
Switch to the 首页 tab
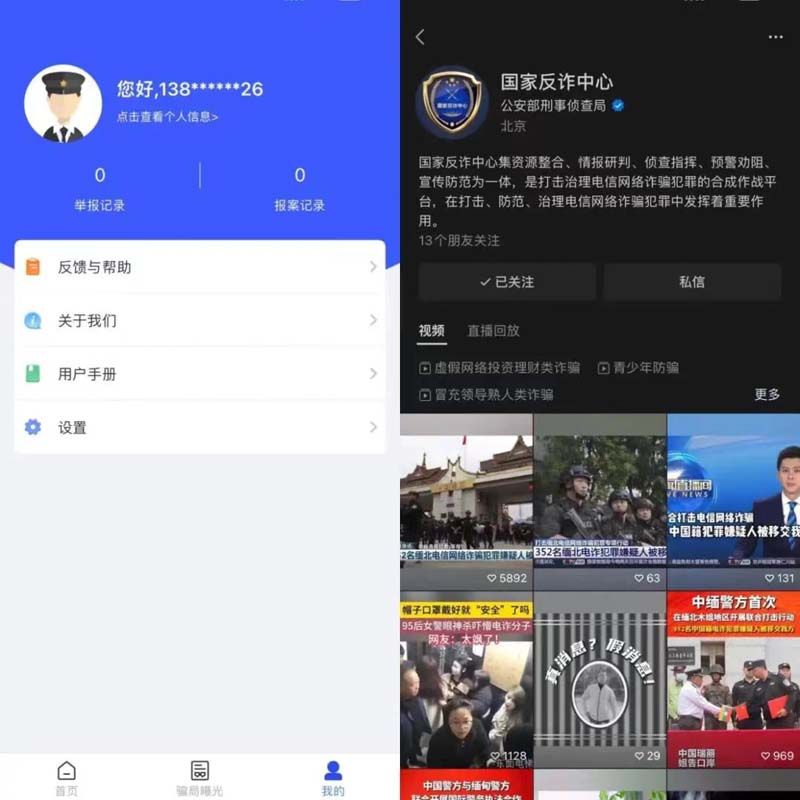pyautogui.click(x=66, y=777)
